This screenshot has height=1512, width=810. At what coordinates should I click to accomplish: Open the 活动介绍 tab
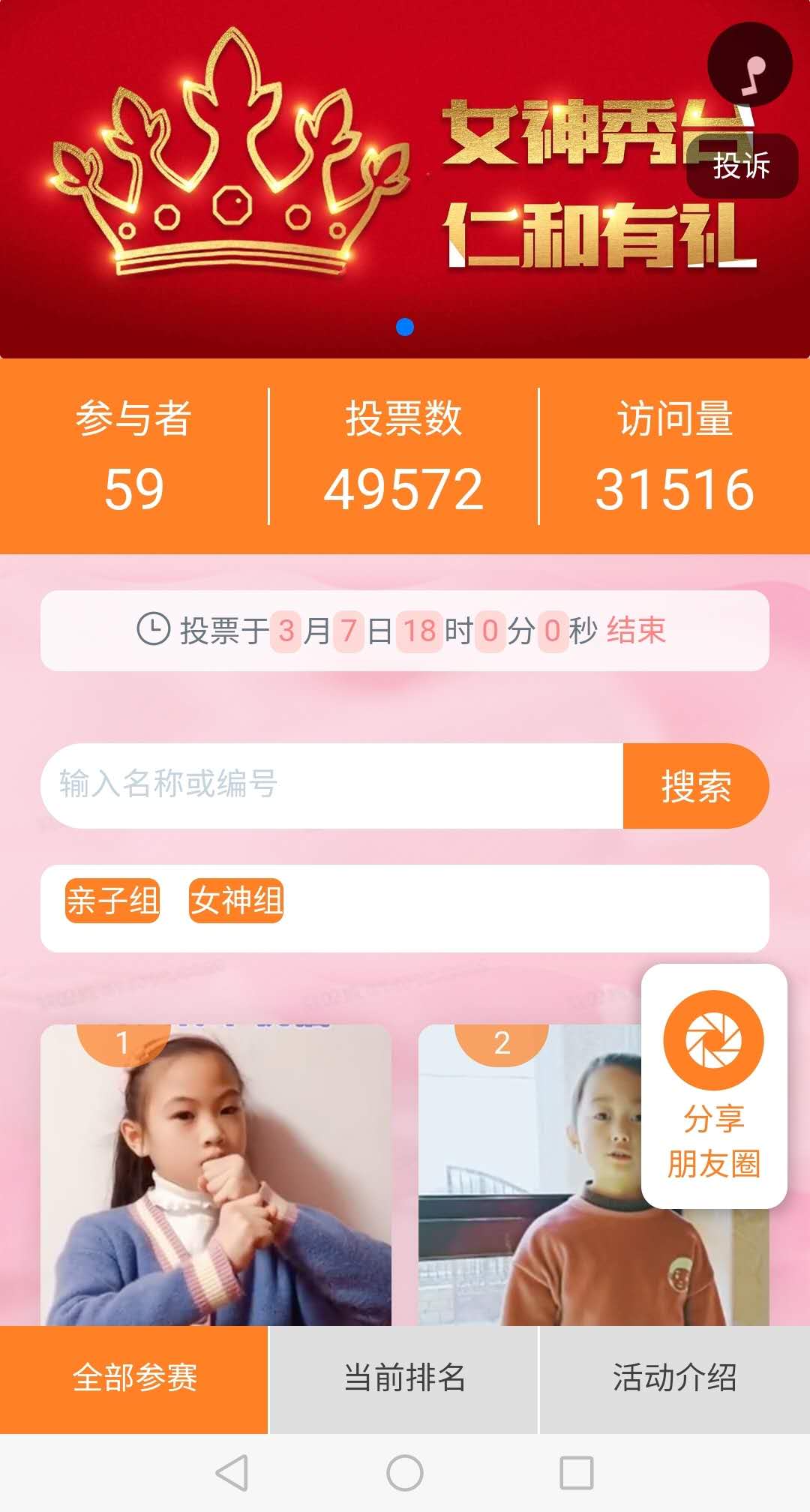coord(675,1379)
